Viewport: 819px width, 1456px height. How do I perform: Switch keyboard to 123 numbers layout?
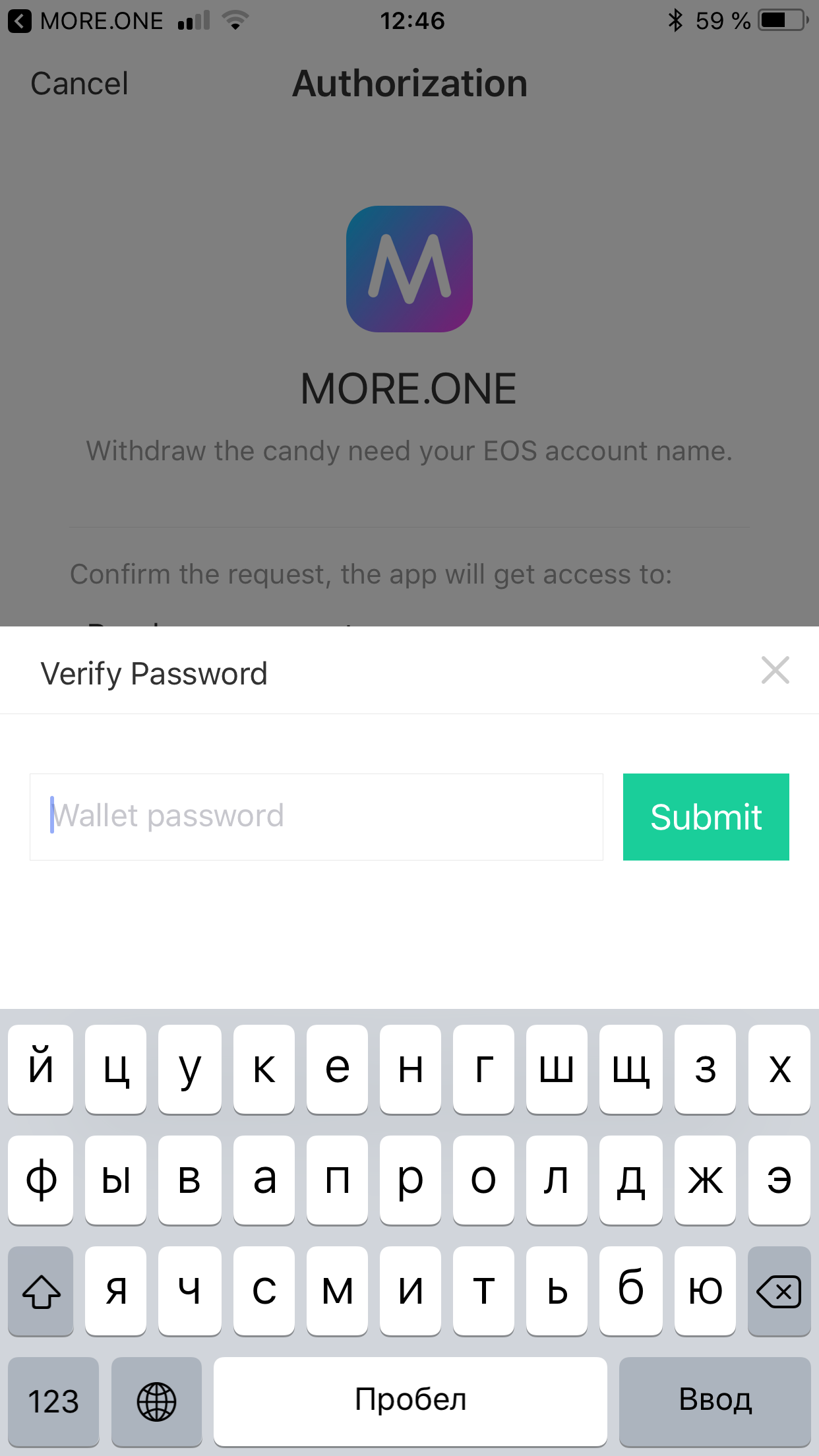pos(53,1401)
